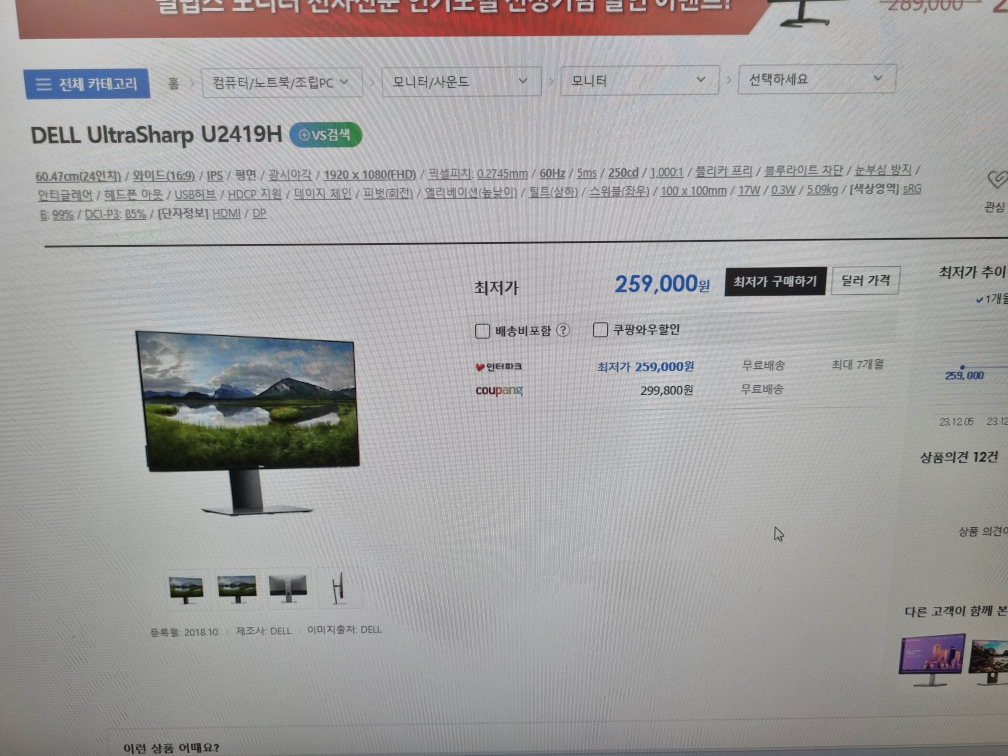The image size is (1008, 756).
Task: Open the 전체 카테고리 menu
Action: [x=86, y=84]
